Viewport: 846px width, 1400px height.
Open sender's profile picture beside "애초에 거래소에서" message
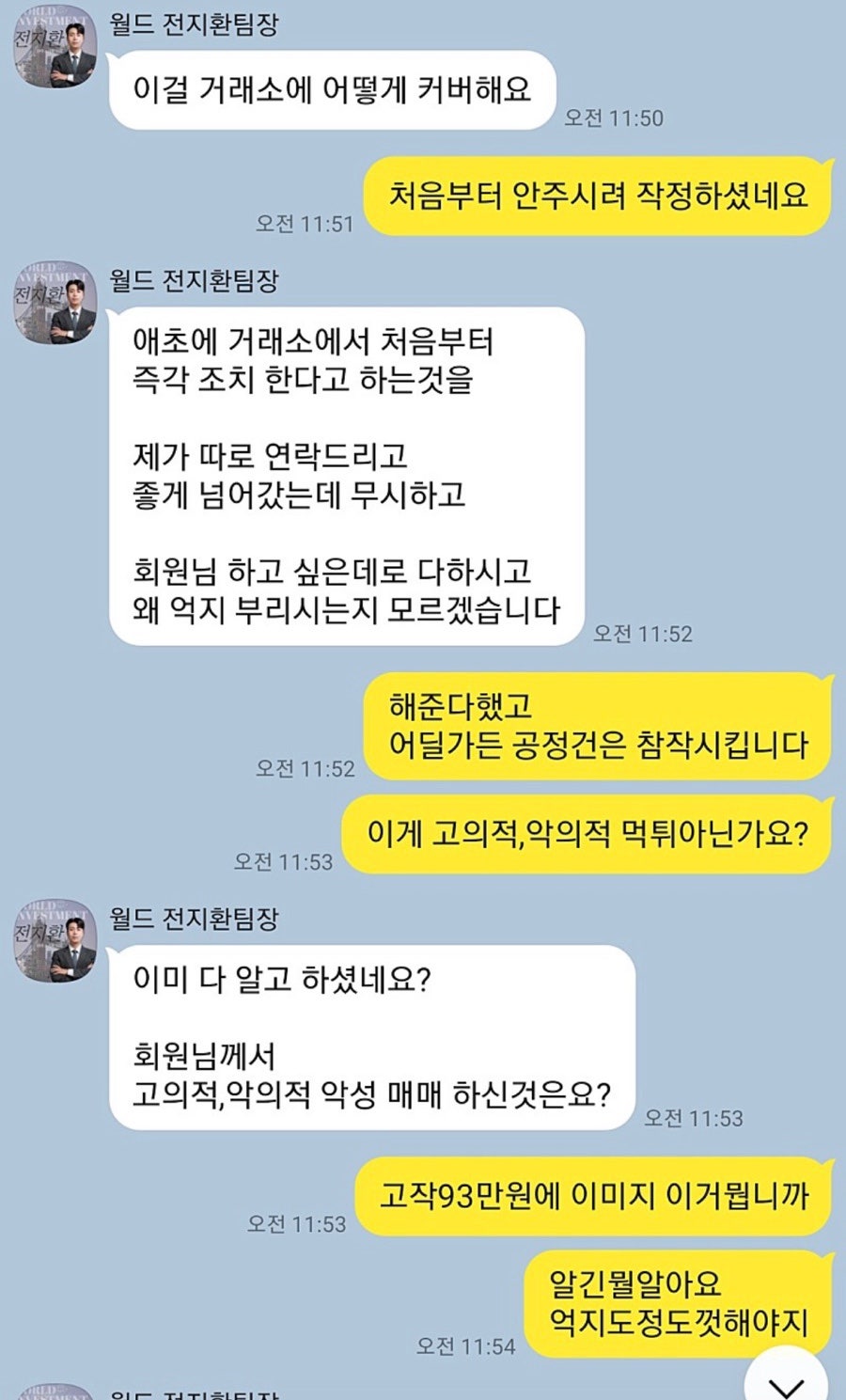55,303
